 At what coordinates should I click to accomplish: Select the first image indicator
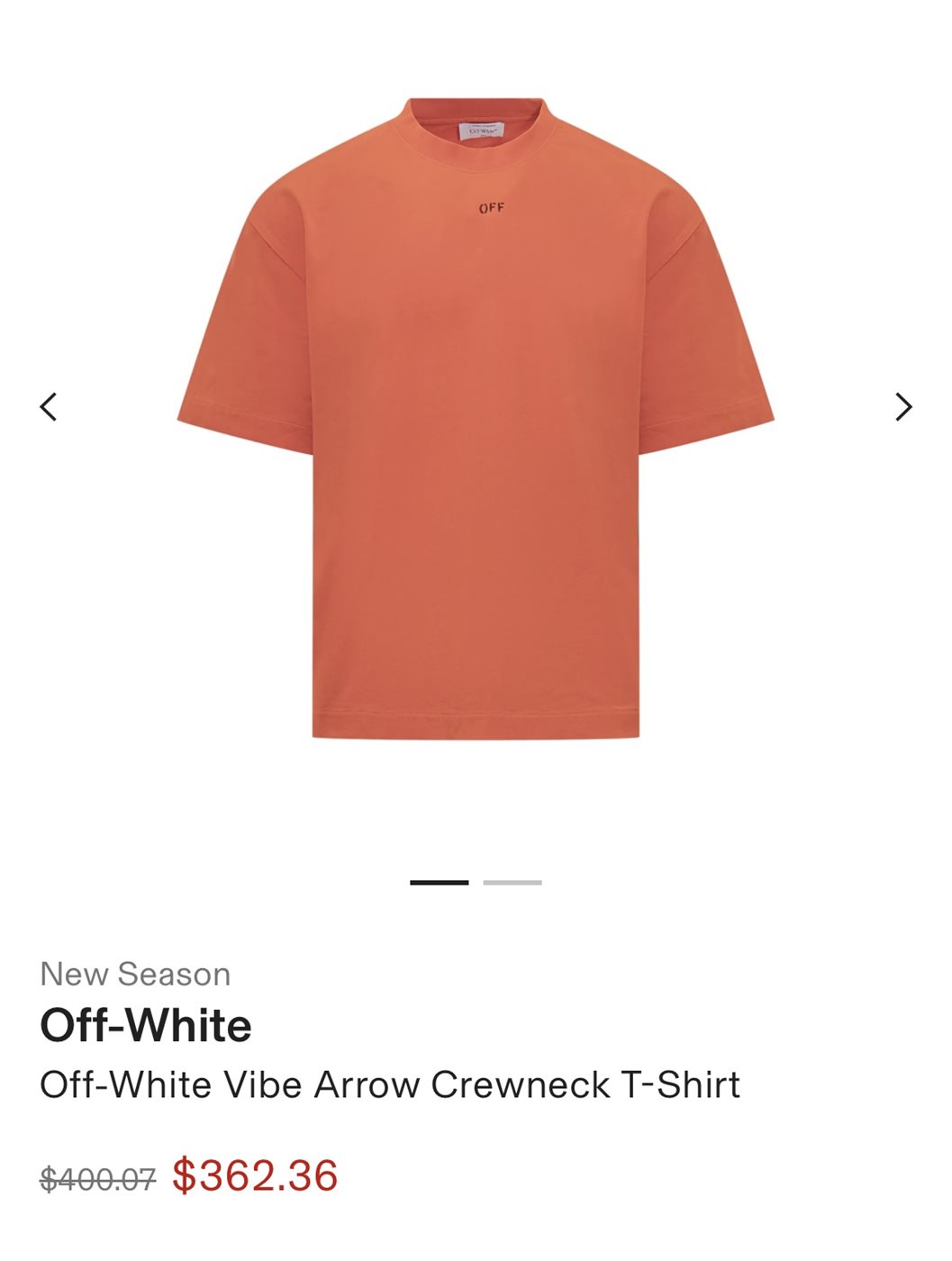[439, 883]
